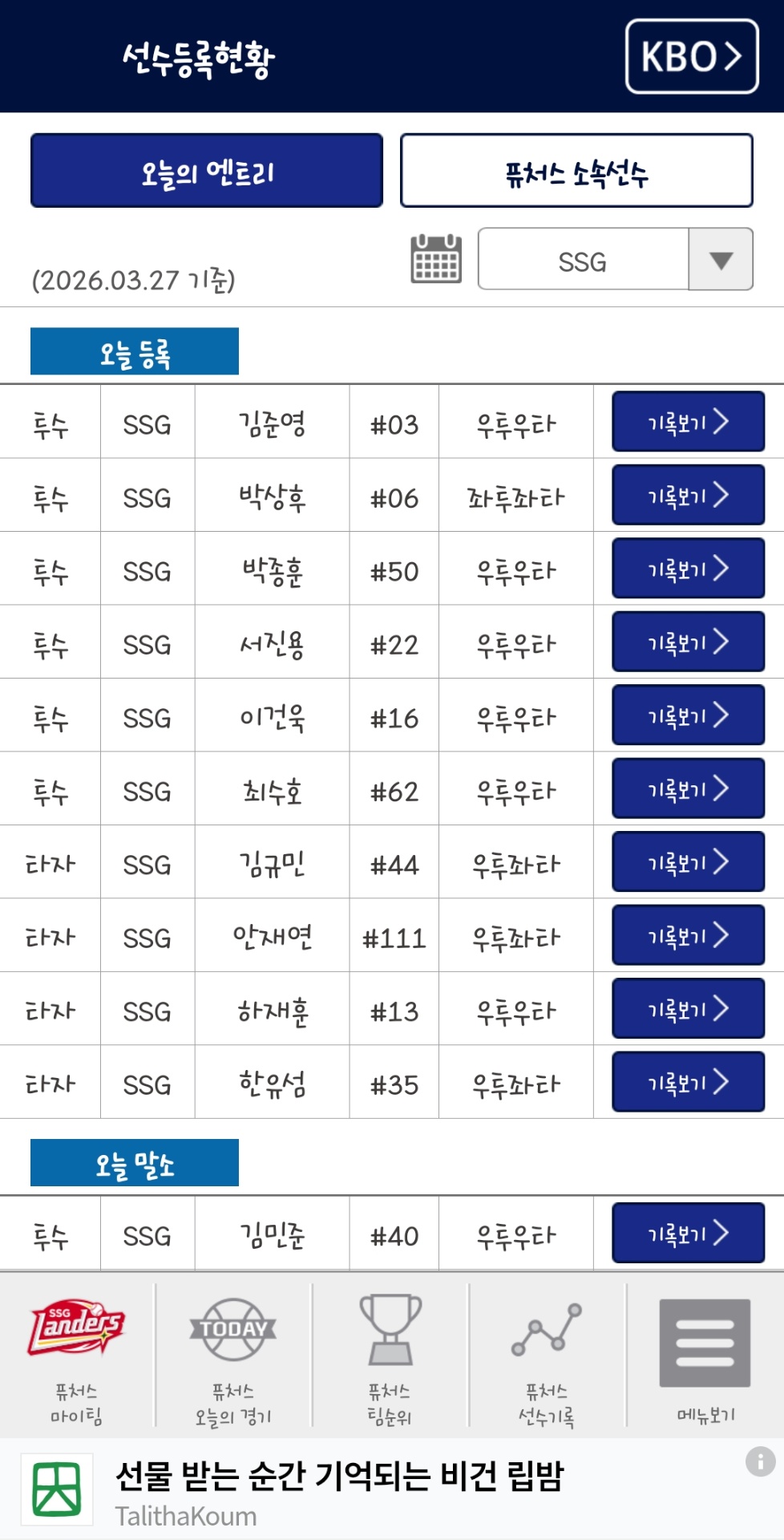Expand the SSG team dropdown
The image size is (784, 1540).
(720, 259)
